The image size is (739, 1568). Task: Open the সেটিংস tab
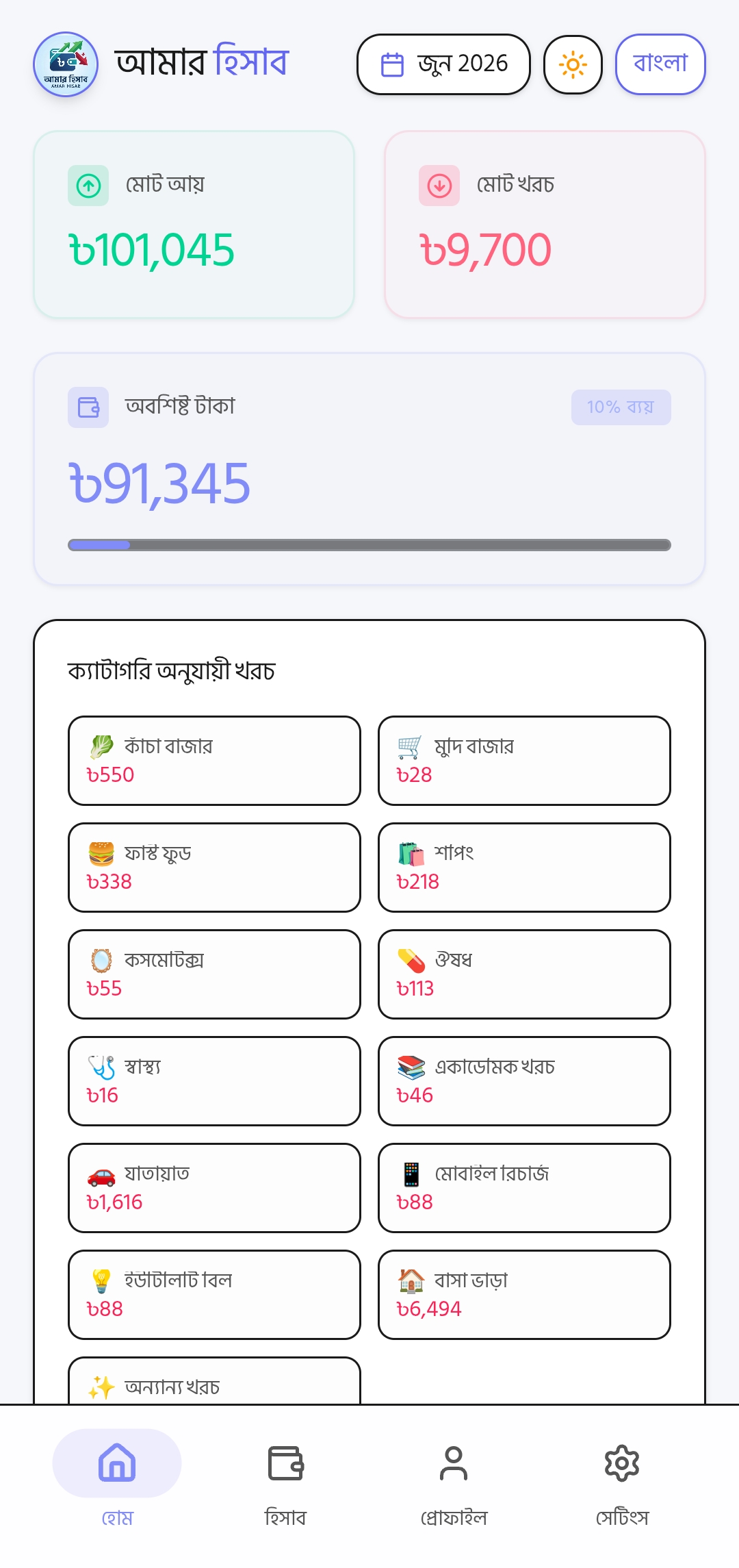(622, 1479)
